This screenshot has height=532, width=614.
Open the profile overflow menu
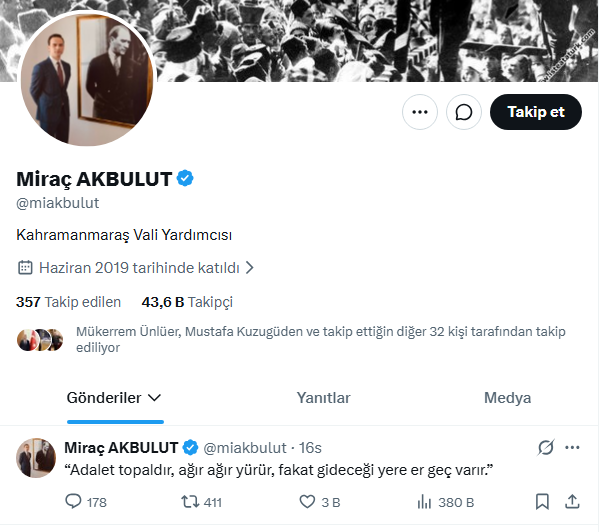pyautogui.click(x=420, y=112)
